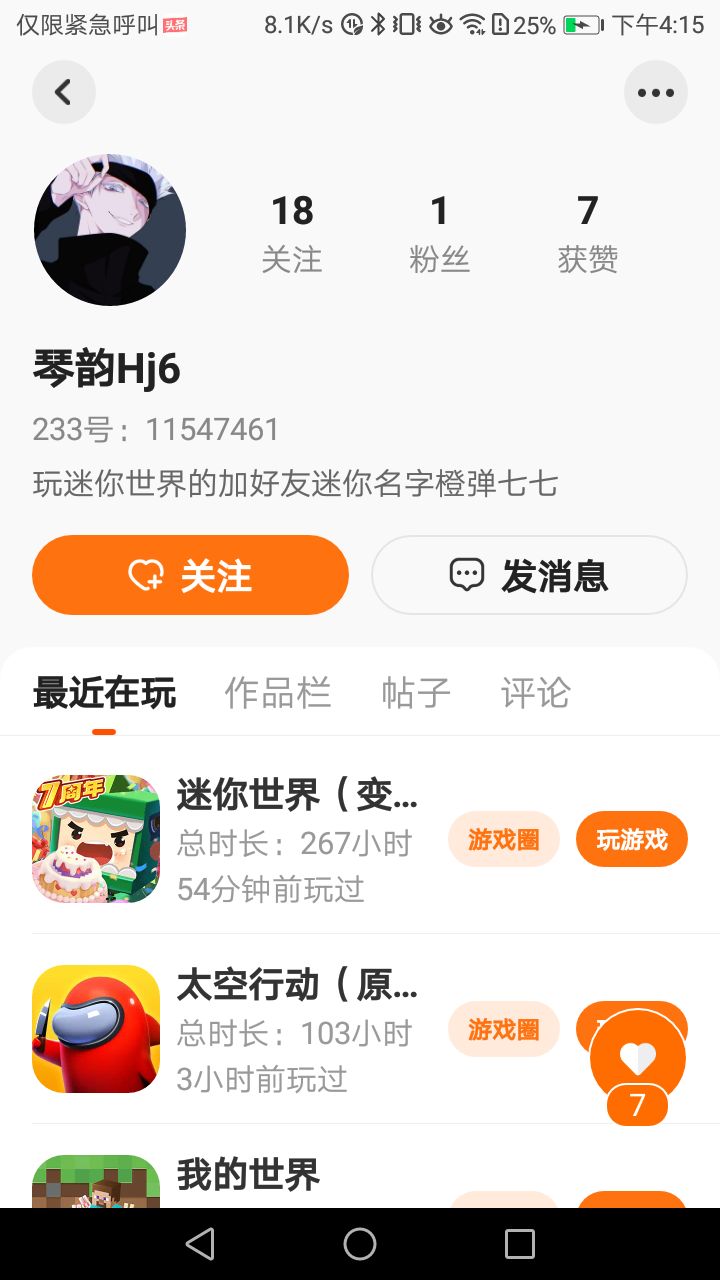This screenshot has width=720, height=1280.
Task: Open the 我的世界 game entry
Action: [248, 1175]
